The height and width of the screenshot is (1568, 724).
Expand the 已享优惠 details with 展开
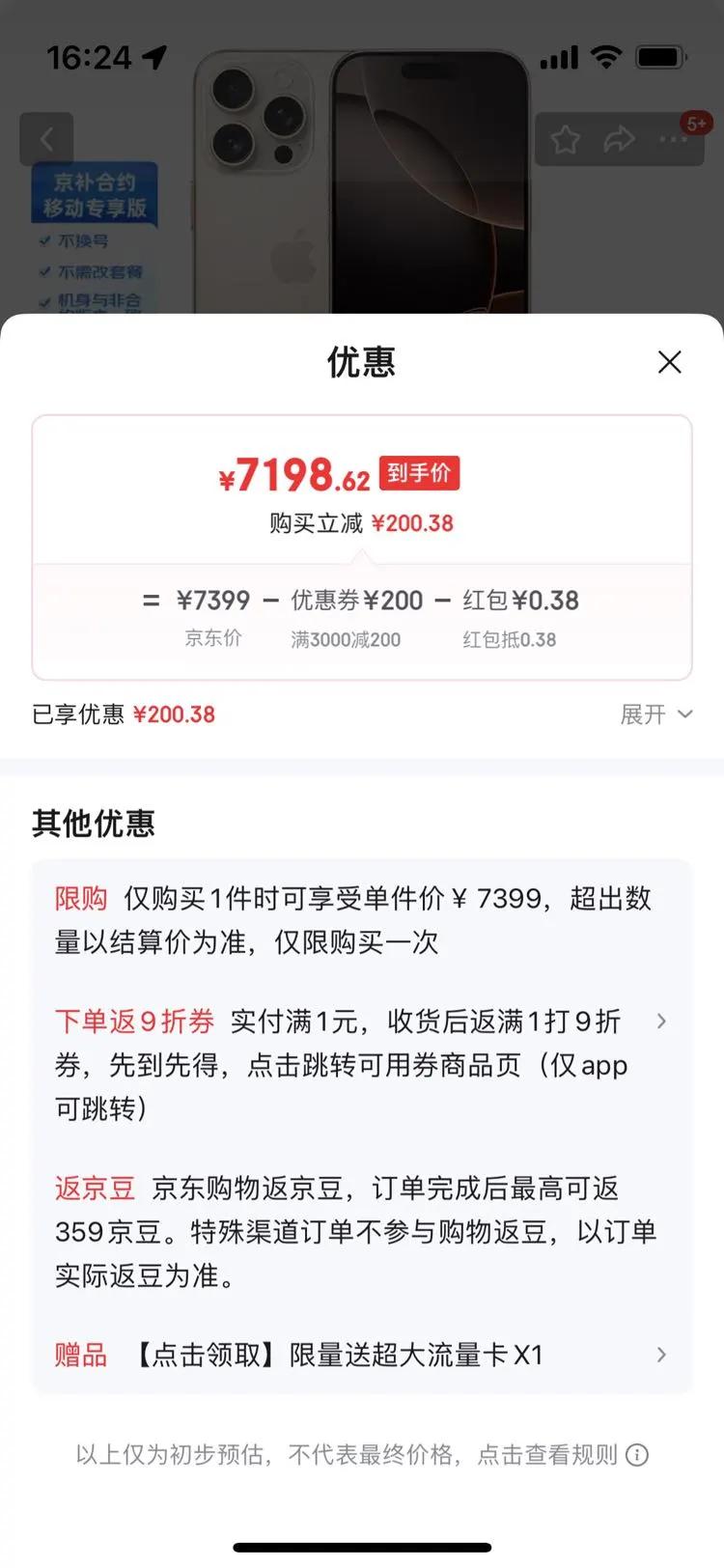pos(655,714)
